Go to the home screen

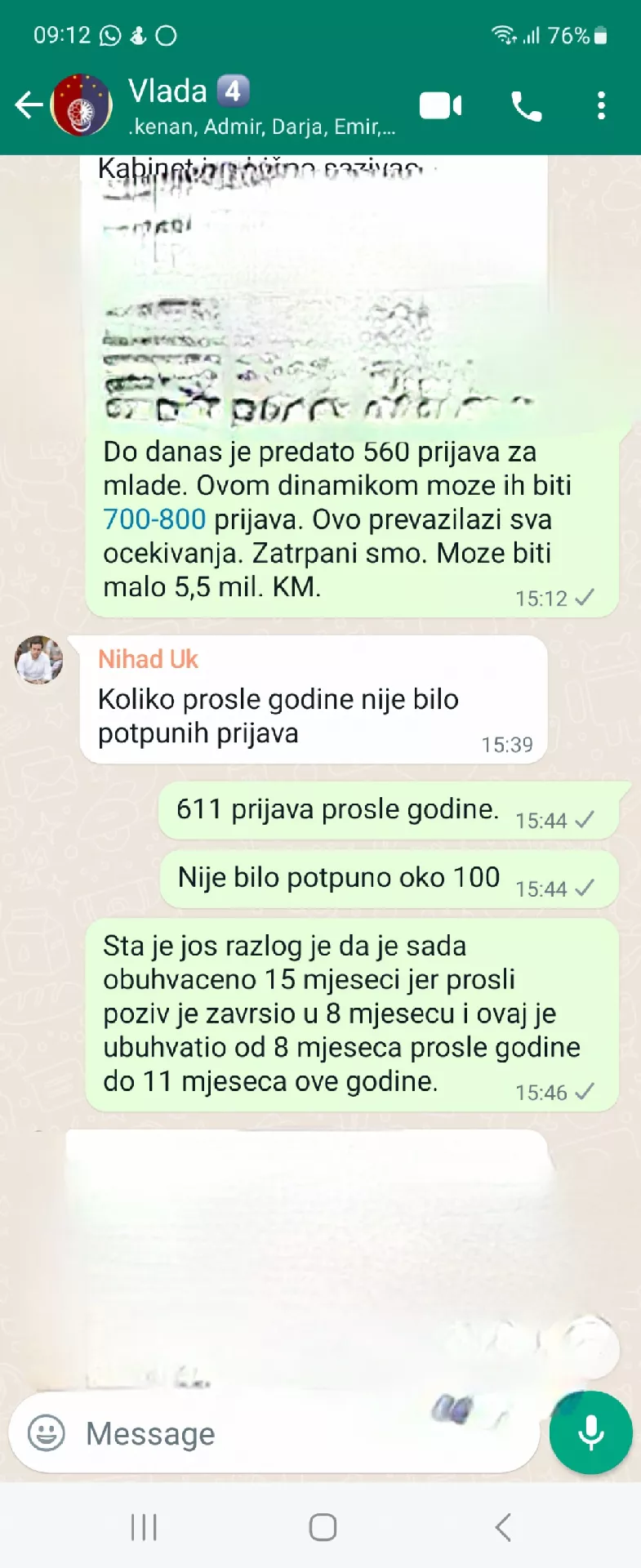click(x=323, y=1527)
